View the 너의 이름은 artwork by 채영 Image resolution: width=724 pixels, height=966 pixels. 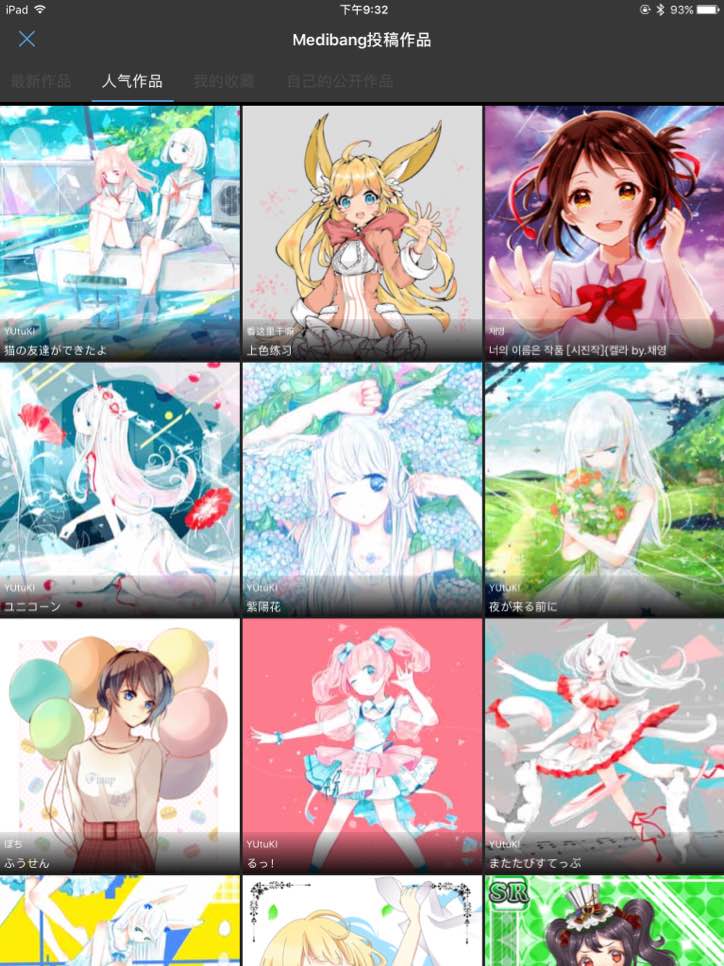tap(604, 232)
